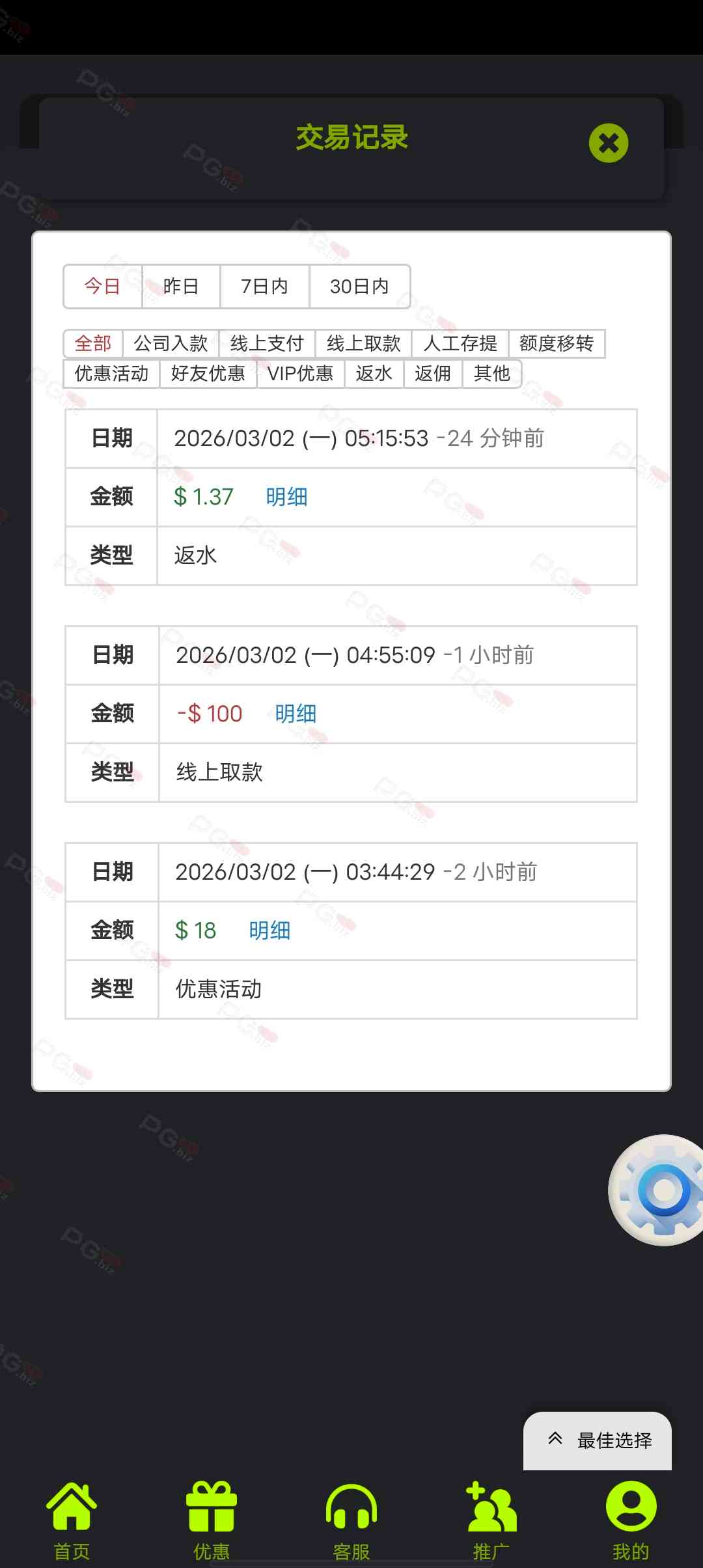Image resolution: width=703 pixels, height=1568 pixels.
Task: Show 人工存提 transactions
Action: 460,343
